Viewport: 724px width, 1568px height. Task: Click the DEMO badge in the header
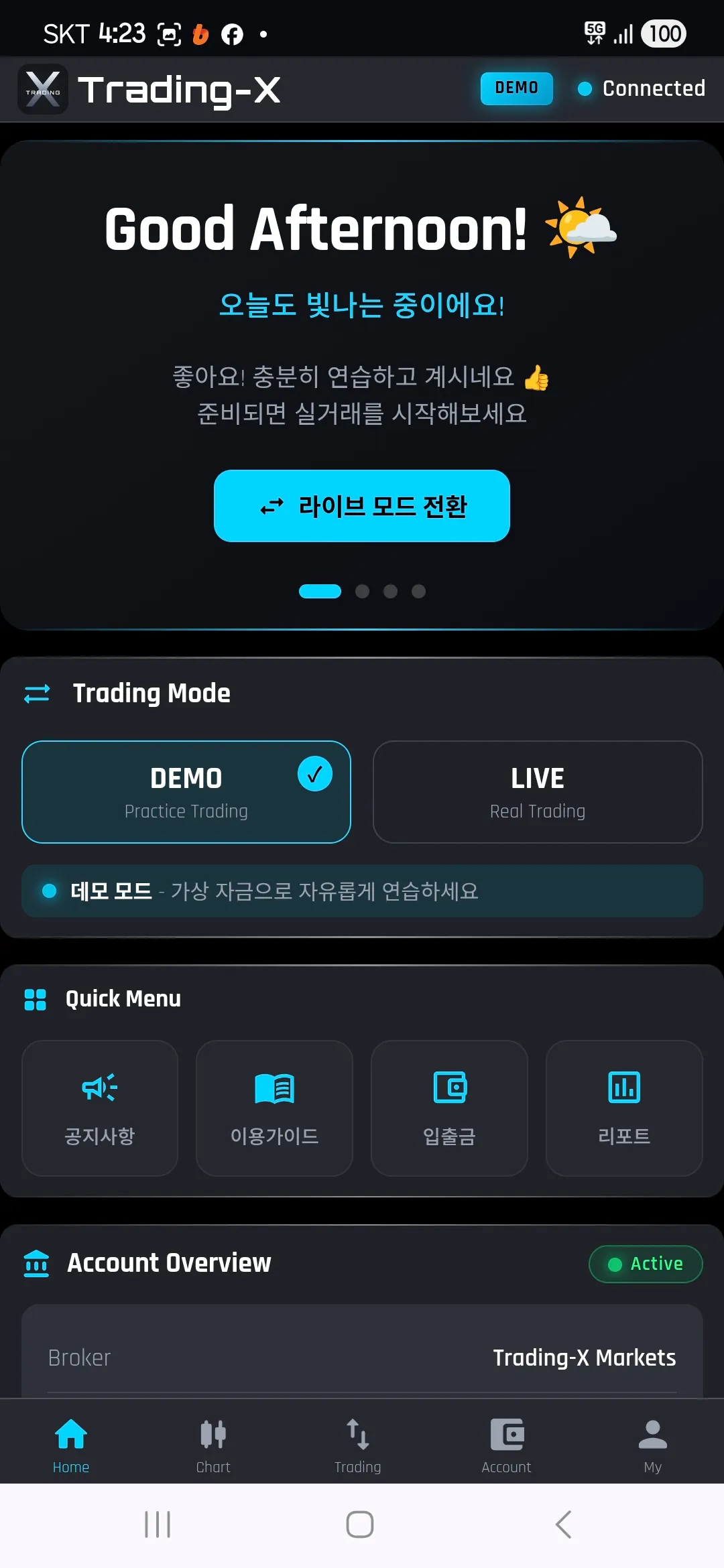click(x=516, y=88)
